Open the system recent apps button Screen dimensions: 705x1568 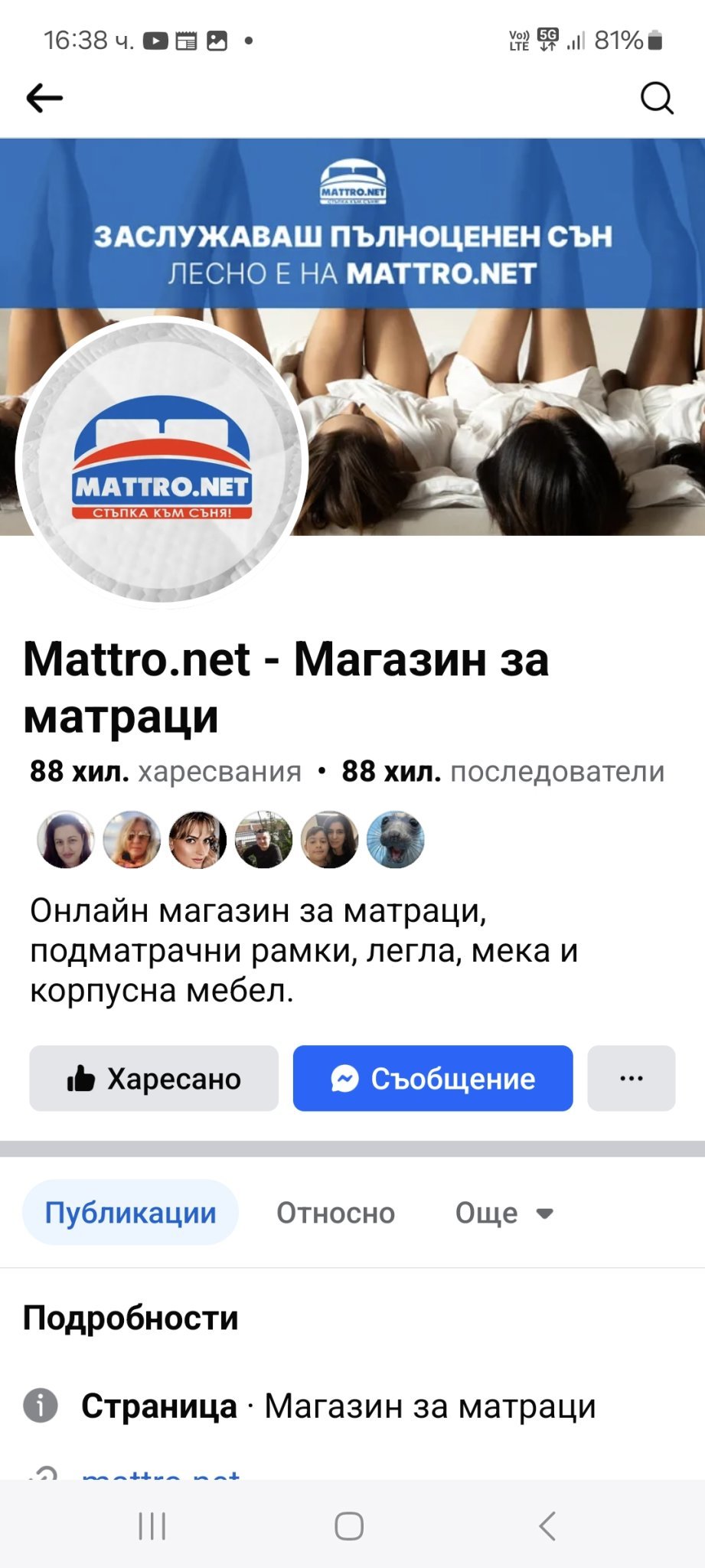coord(152,1526)
